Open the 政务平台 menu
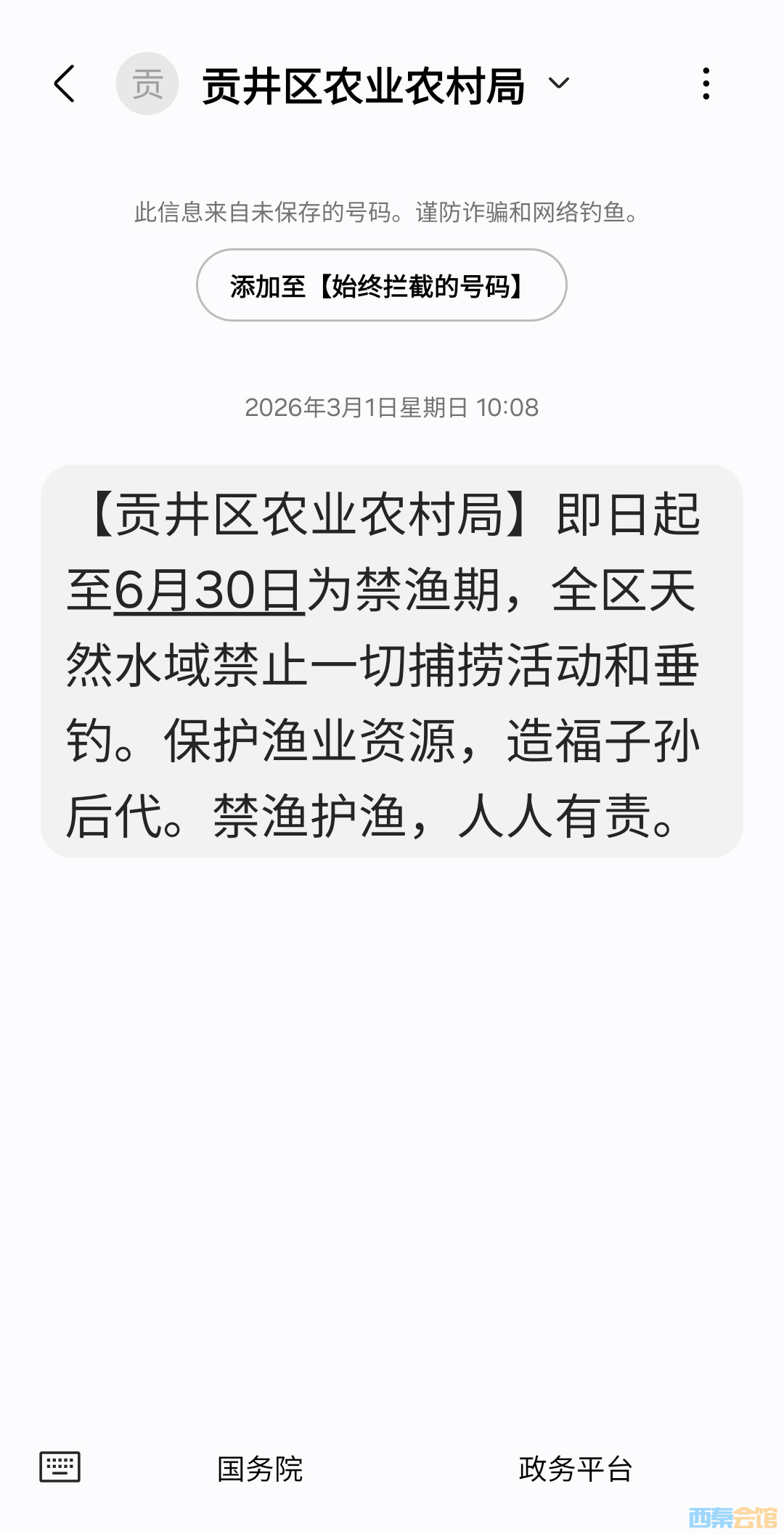The image size is (784, 1534). tap(575, 1469)
